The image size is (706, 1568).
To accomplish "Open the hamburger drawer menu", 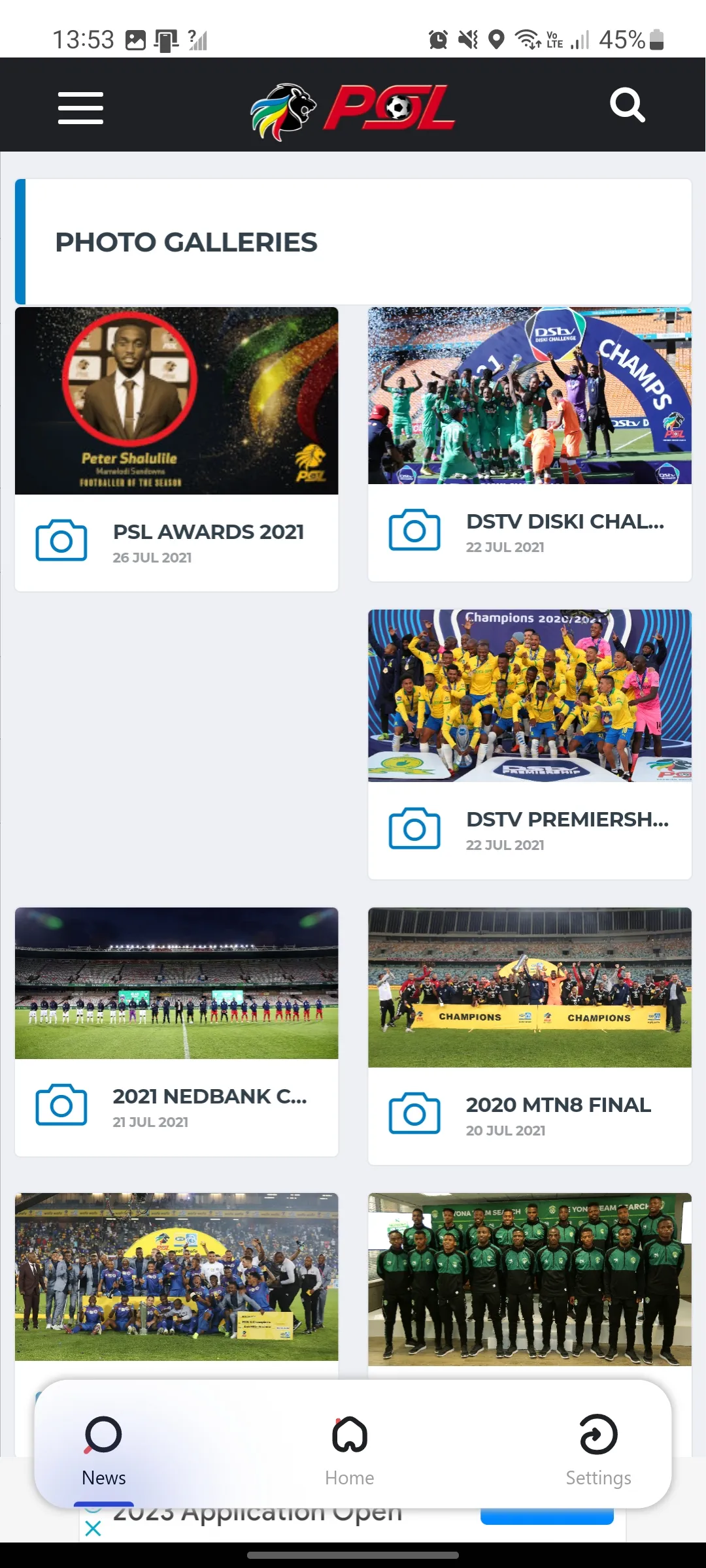I will (x=80, y=108).
